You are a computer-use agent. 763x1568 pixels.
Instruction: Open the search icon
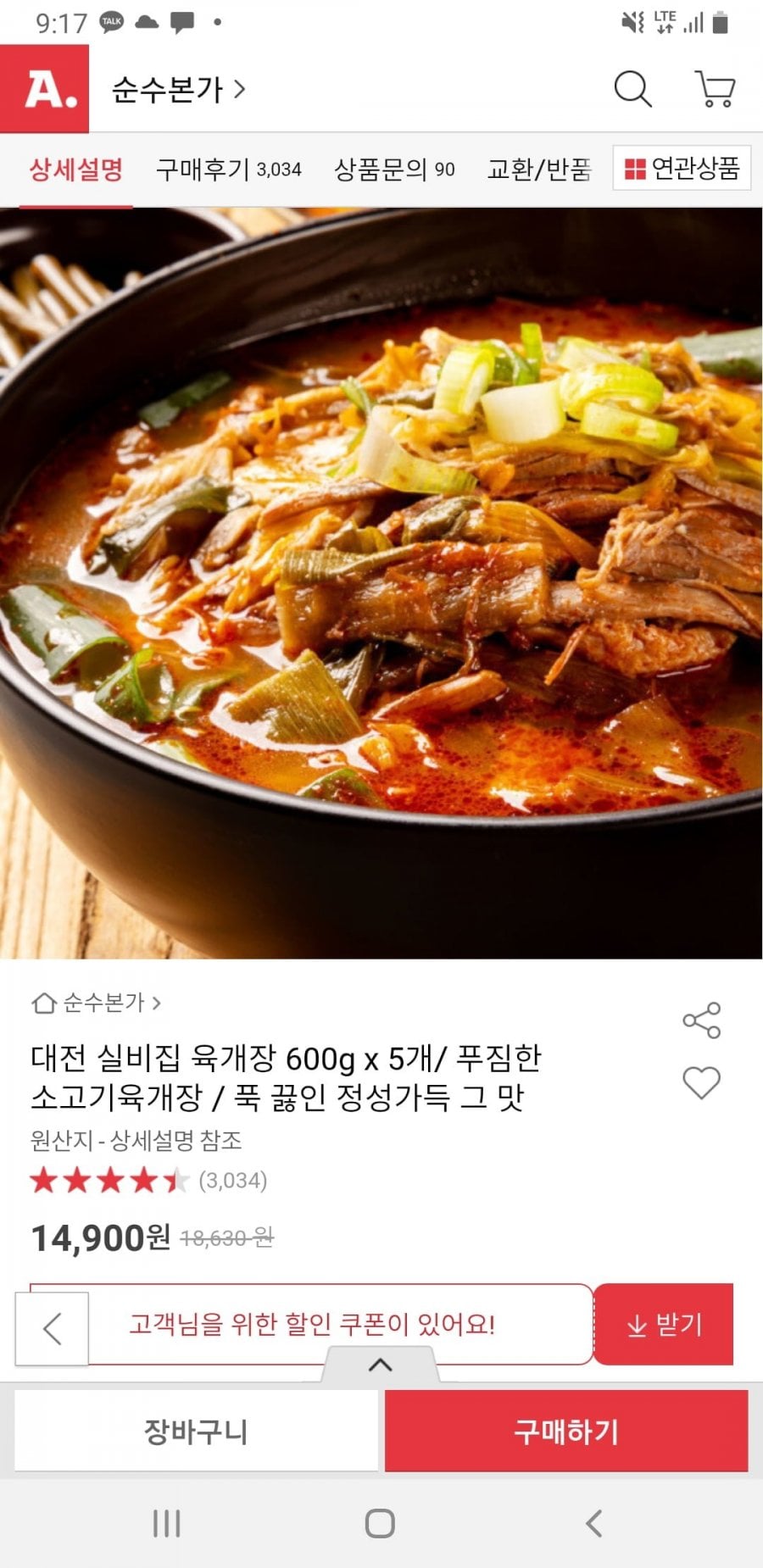point(632,88)
